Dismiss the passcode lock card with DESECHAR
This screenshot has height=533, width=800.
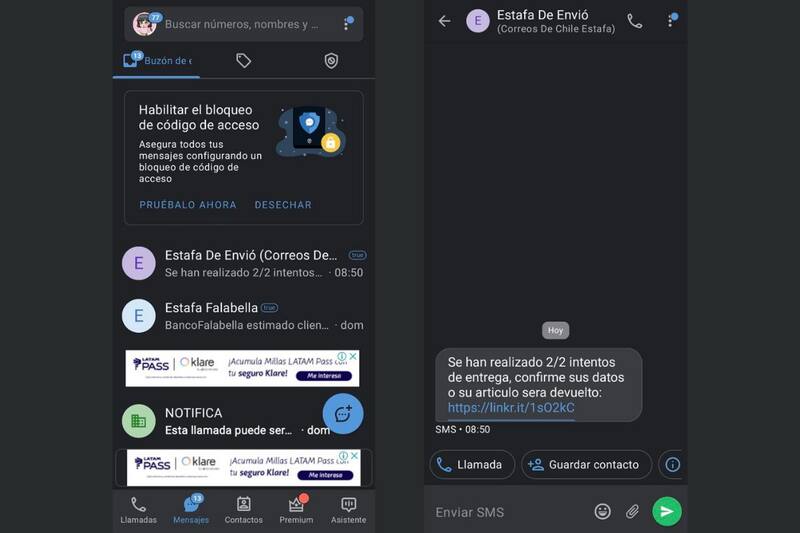pos(283,205)
